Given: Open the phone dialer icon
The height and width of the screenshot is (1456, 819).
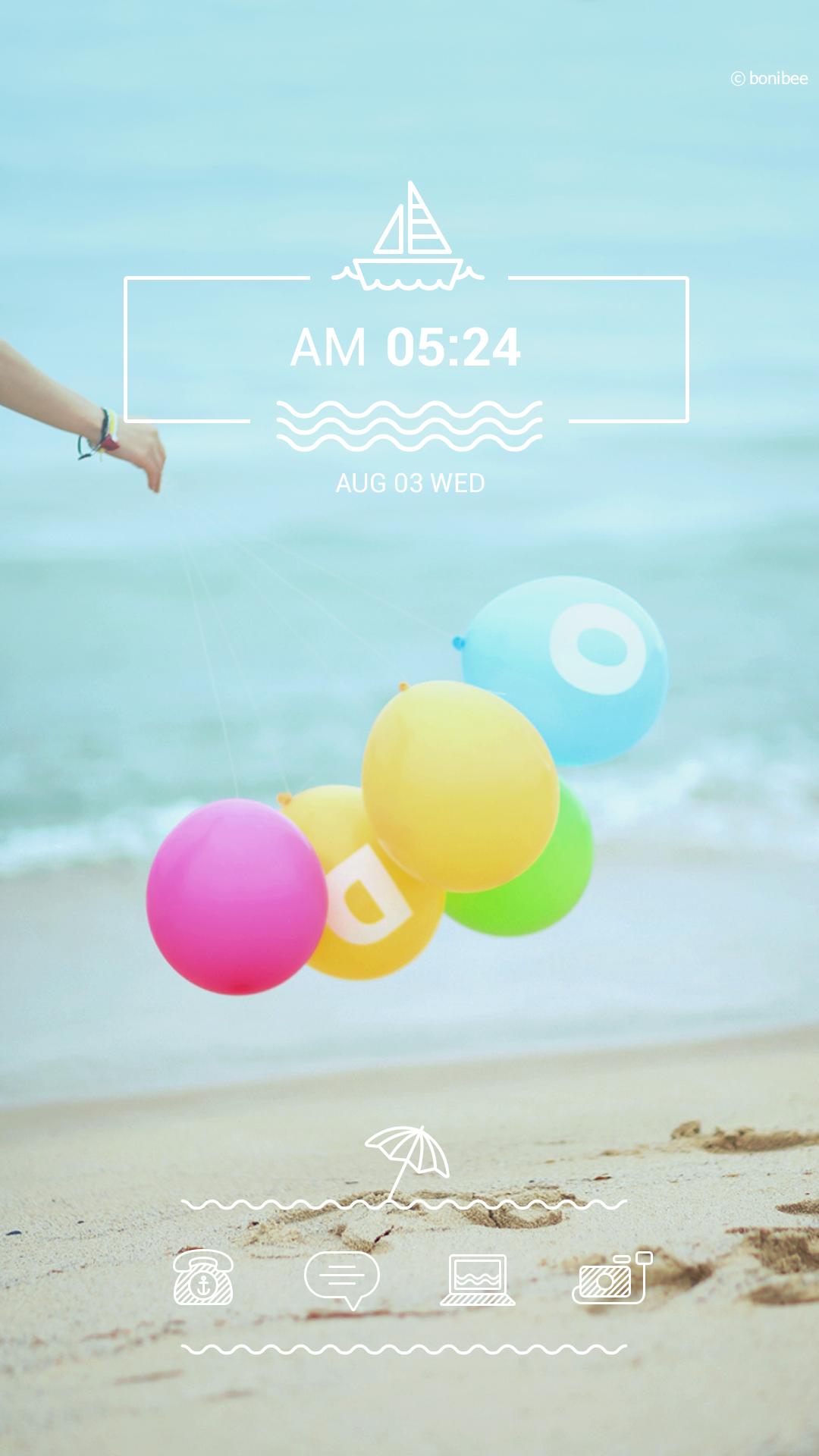Looking at the screenshot, I should click(203, 1278).
